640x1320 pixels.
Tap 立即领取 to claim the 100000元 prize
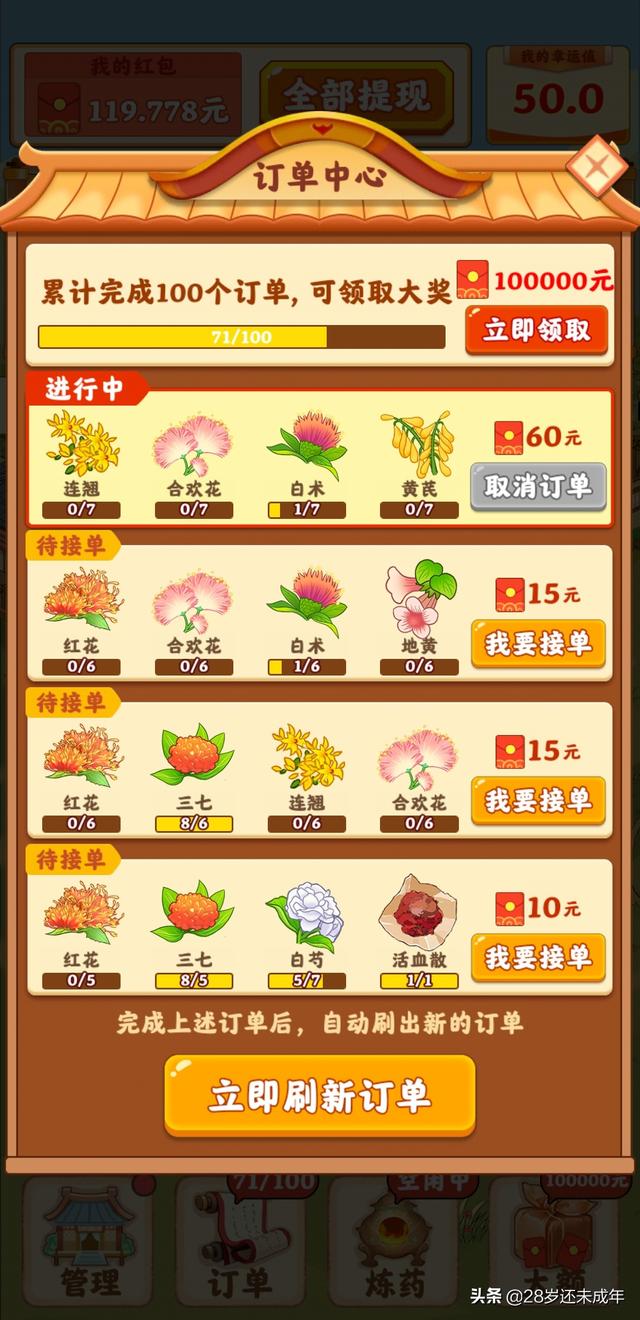pyautogui.click(x=537, y=330)
